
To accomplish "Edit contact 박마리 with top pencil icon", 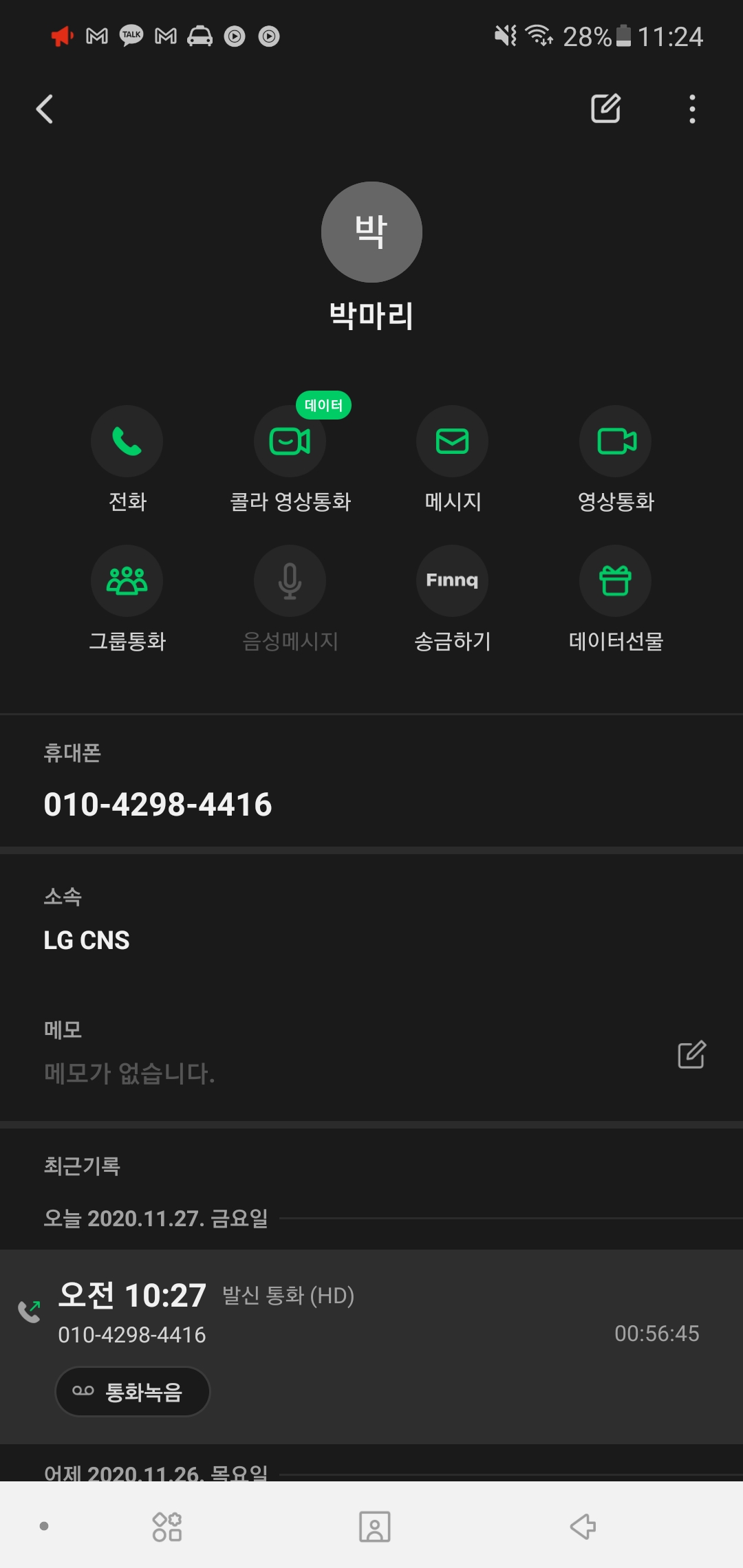I will (606, 109).
